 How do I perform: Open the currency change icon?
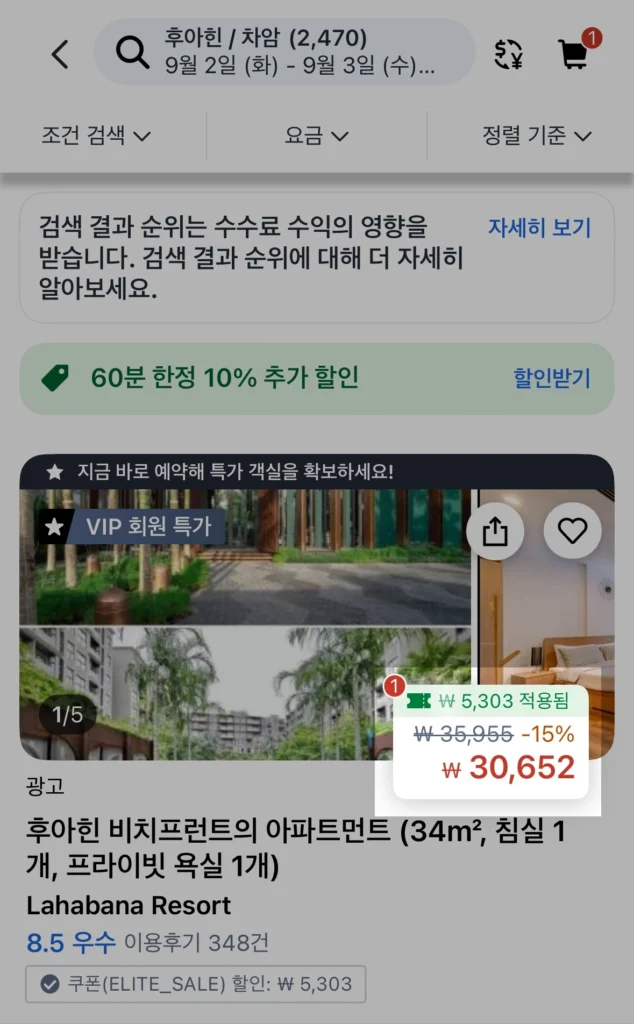509,54
